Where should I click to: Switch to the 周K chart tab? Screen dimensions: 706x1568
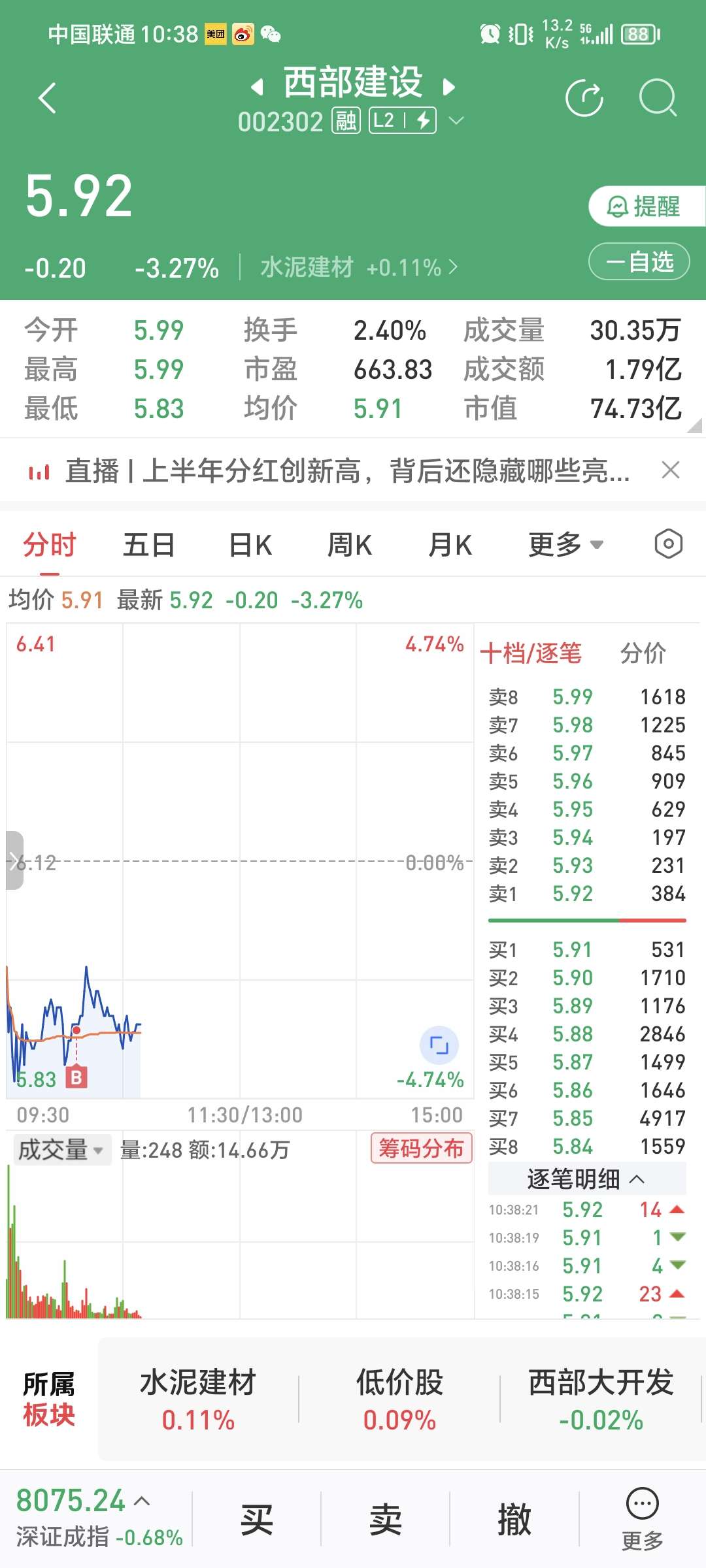pos(350,544)
